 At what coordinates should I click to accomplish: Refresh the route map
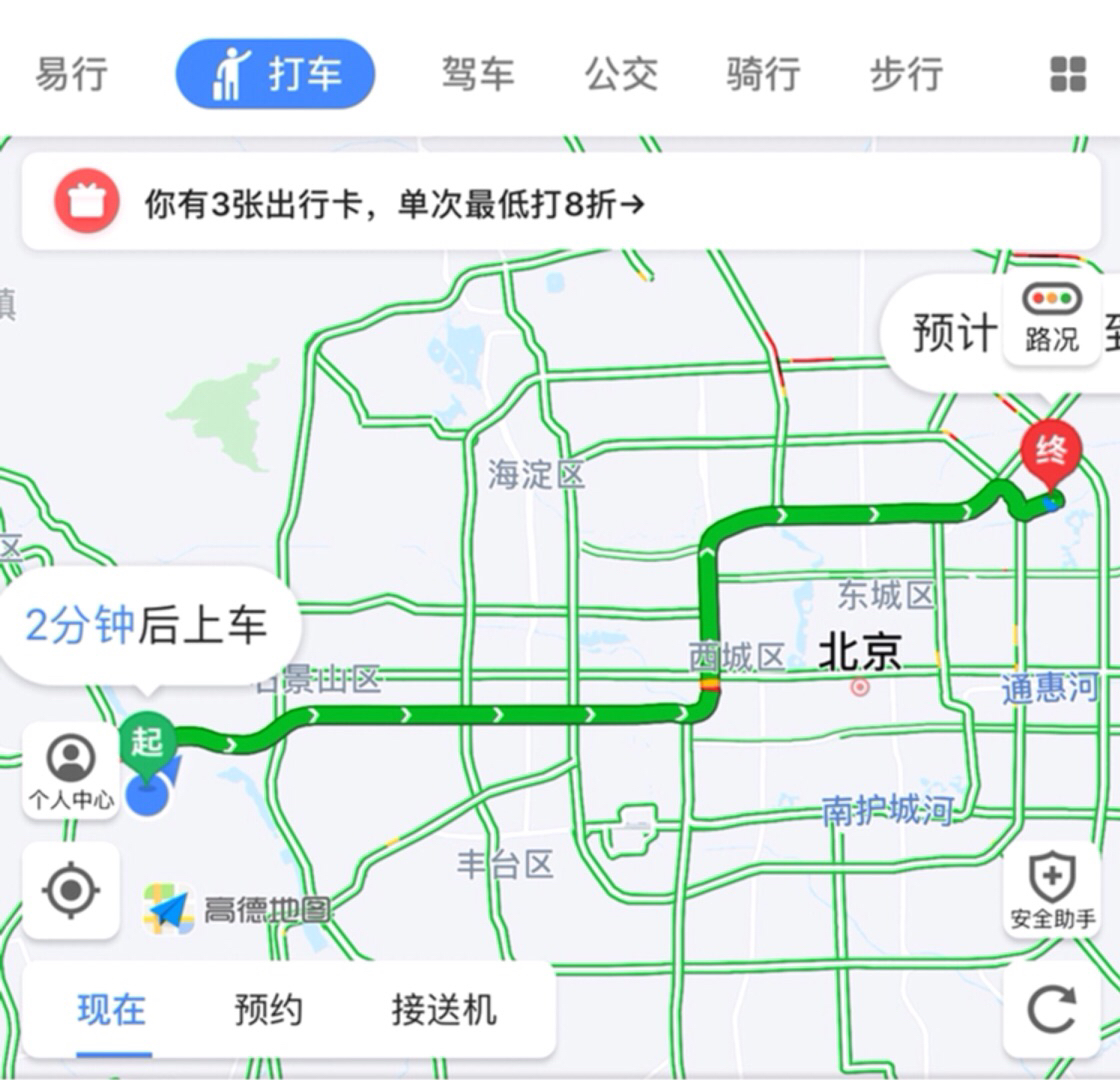(x=1052, y=1008)
